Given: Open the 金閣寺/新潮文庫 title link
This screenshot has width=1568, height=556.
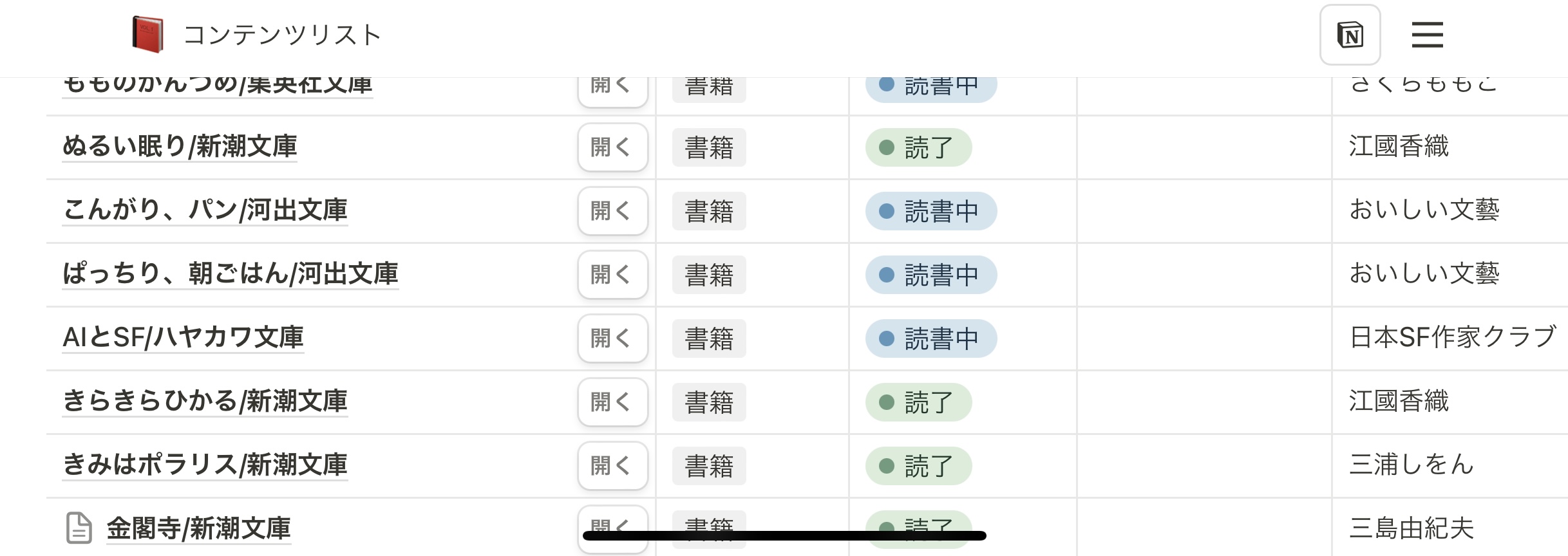Looking at the screenshot, I should coord(198,529).
